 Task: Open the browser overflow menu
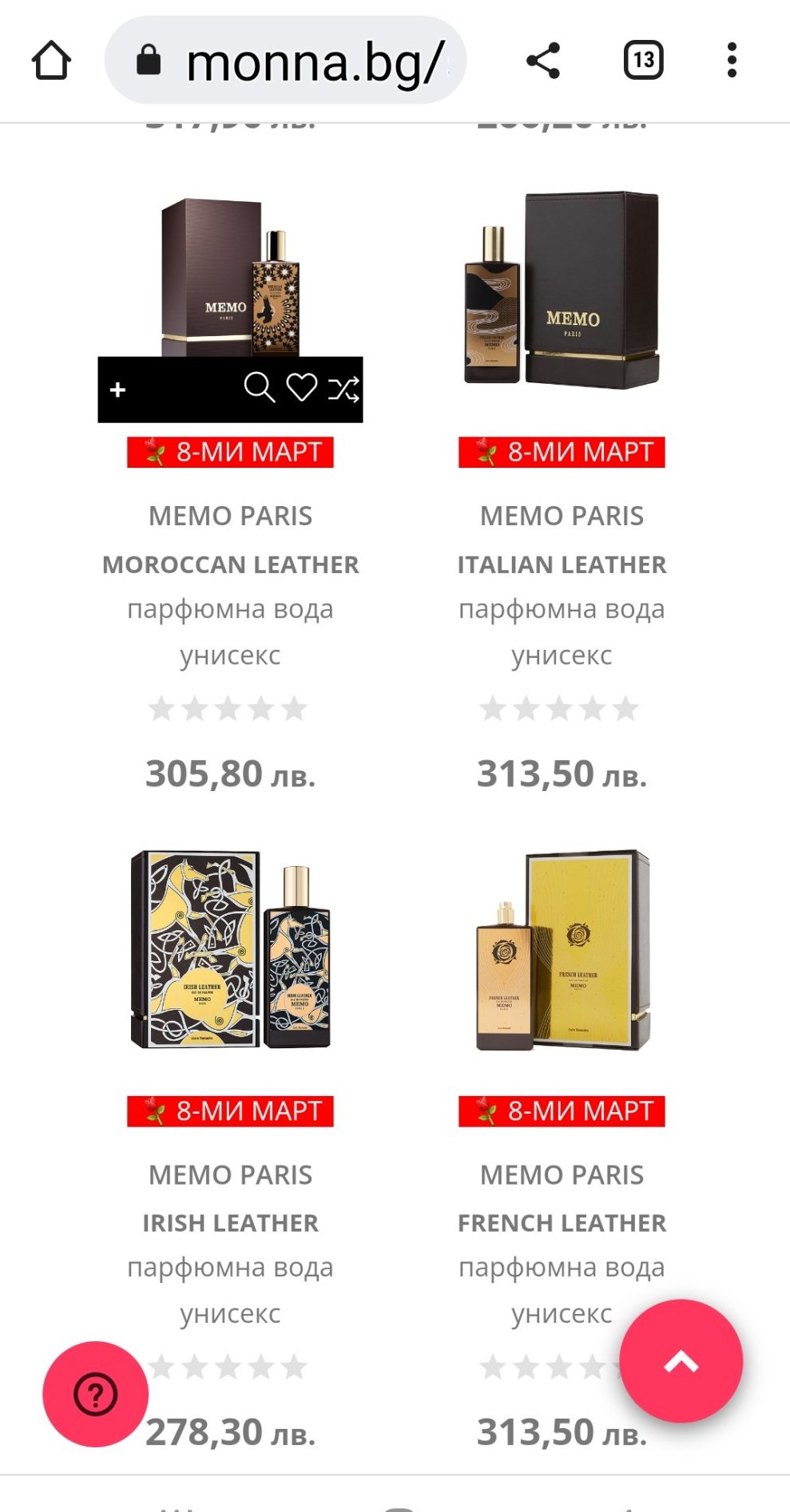732,61
